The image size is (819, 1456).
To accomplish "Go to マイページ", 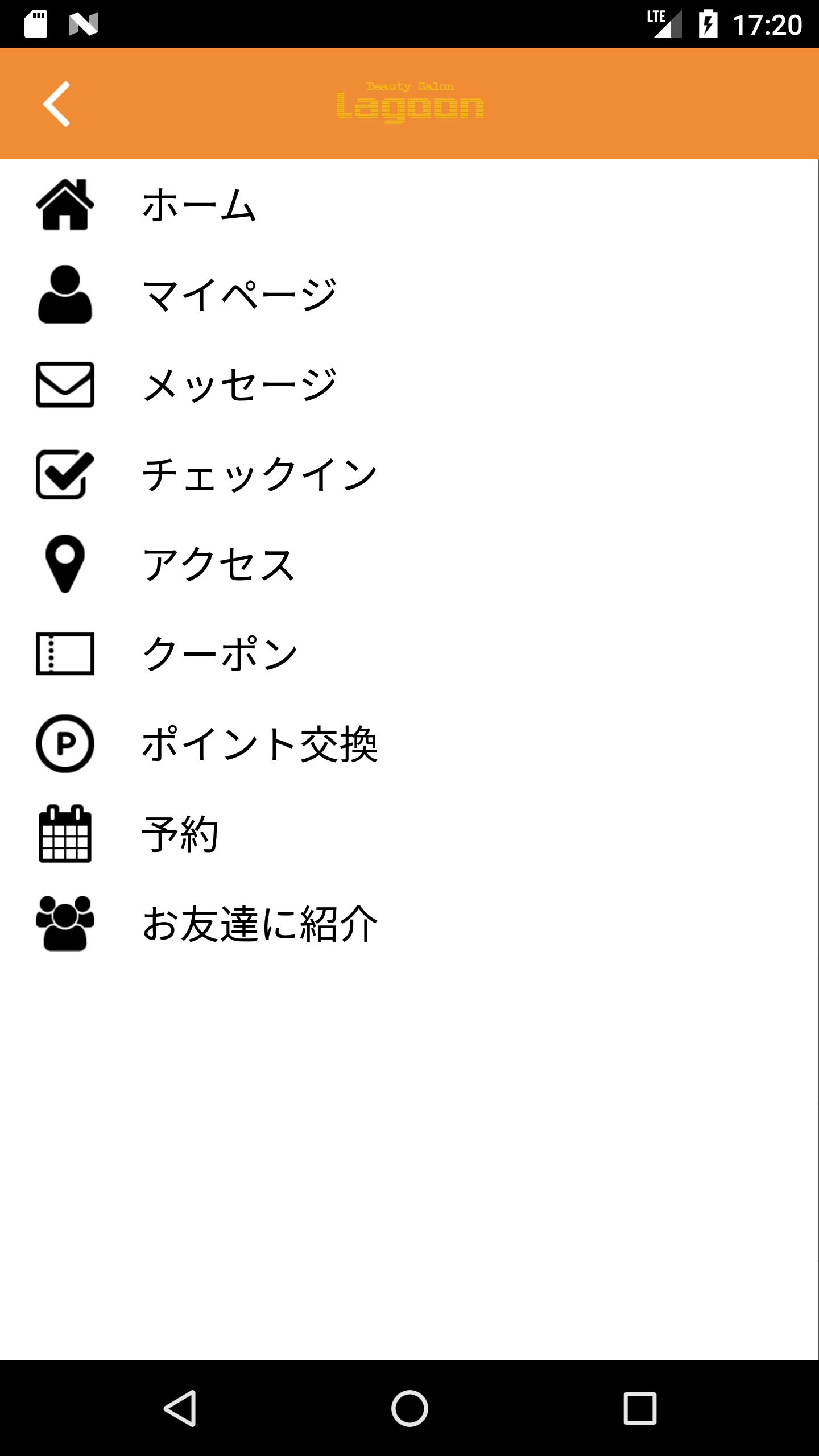I will pos(239,295).
